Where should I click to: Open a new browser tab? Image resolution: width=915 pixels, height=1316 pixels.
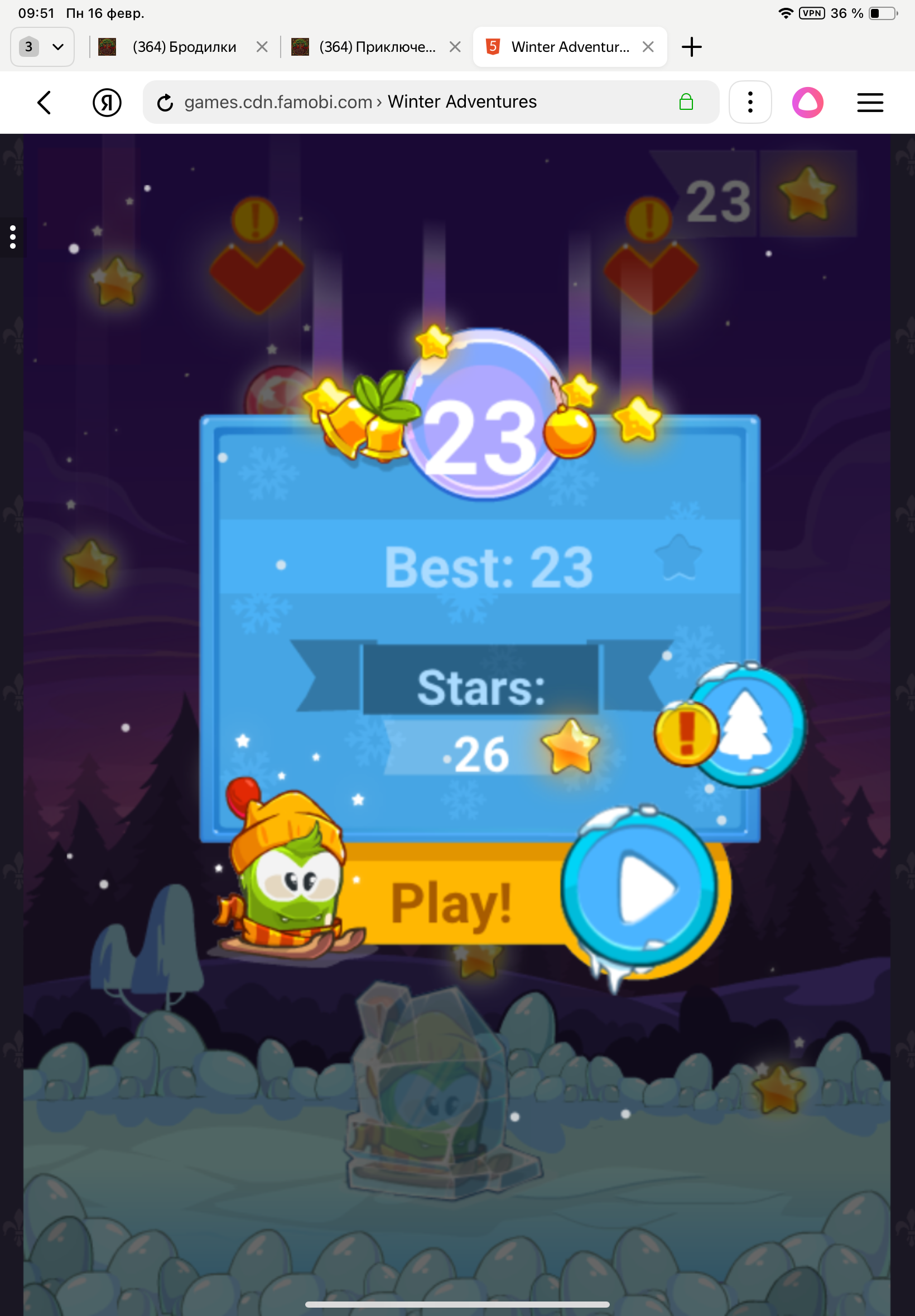click(x=691, y=47)
